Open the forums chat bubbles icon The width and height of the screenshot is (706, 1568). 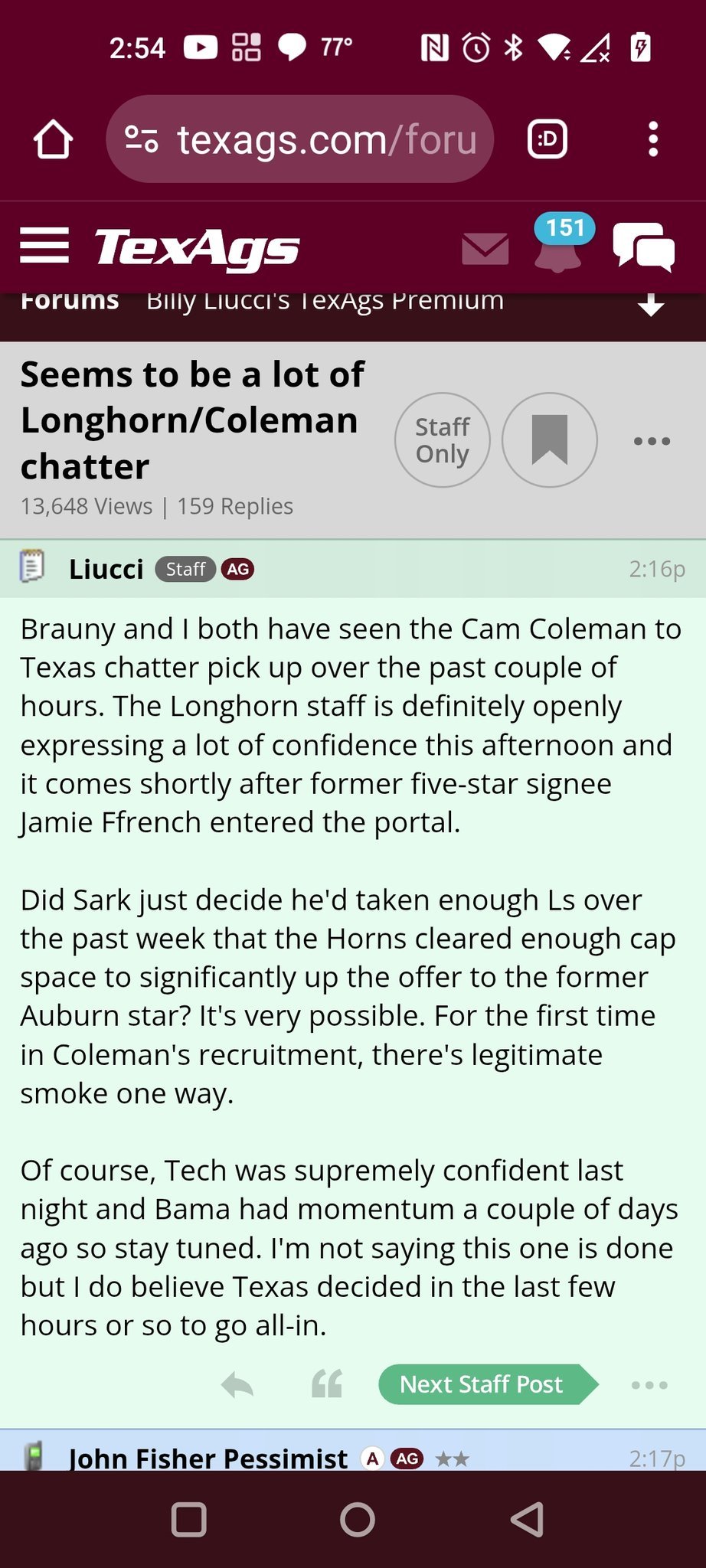(x=644, y=247)
